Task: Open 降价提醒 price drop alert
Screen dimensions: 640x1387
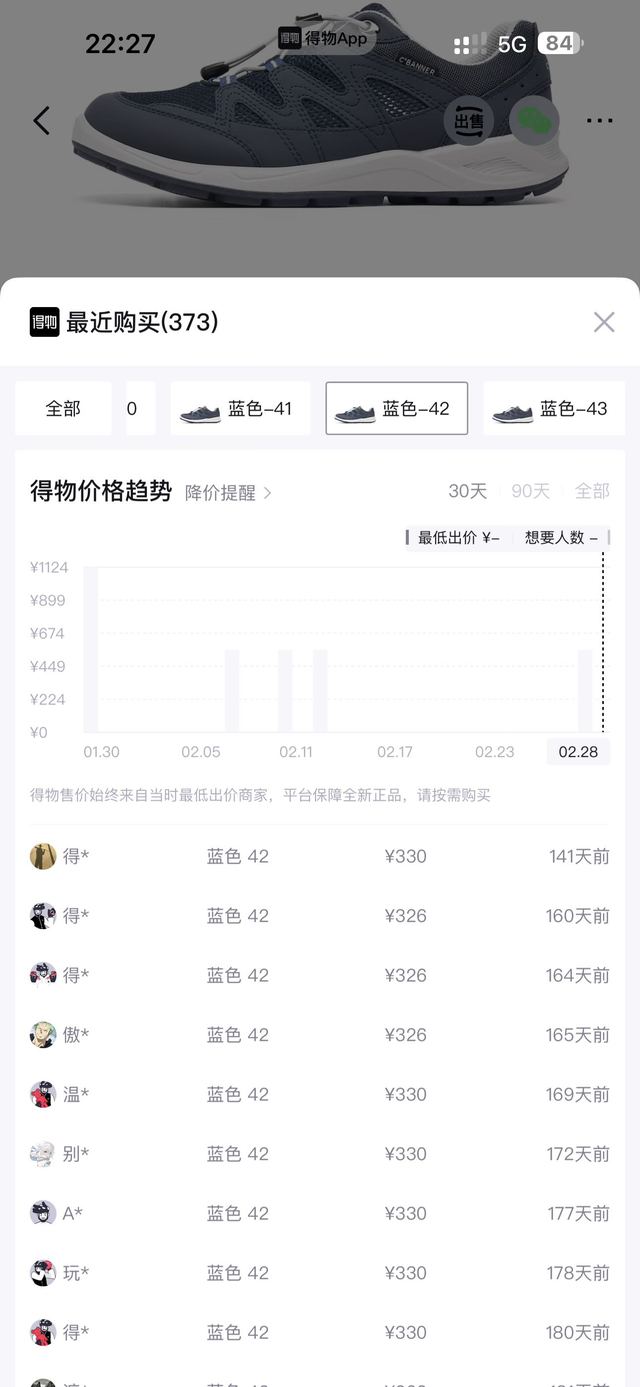Action: coord(228,493)
